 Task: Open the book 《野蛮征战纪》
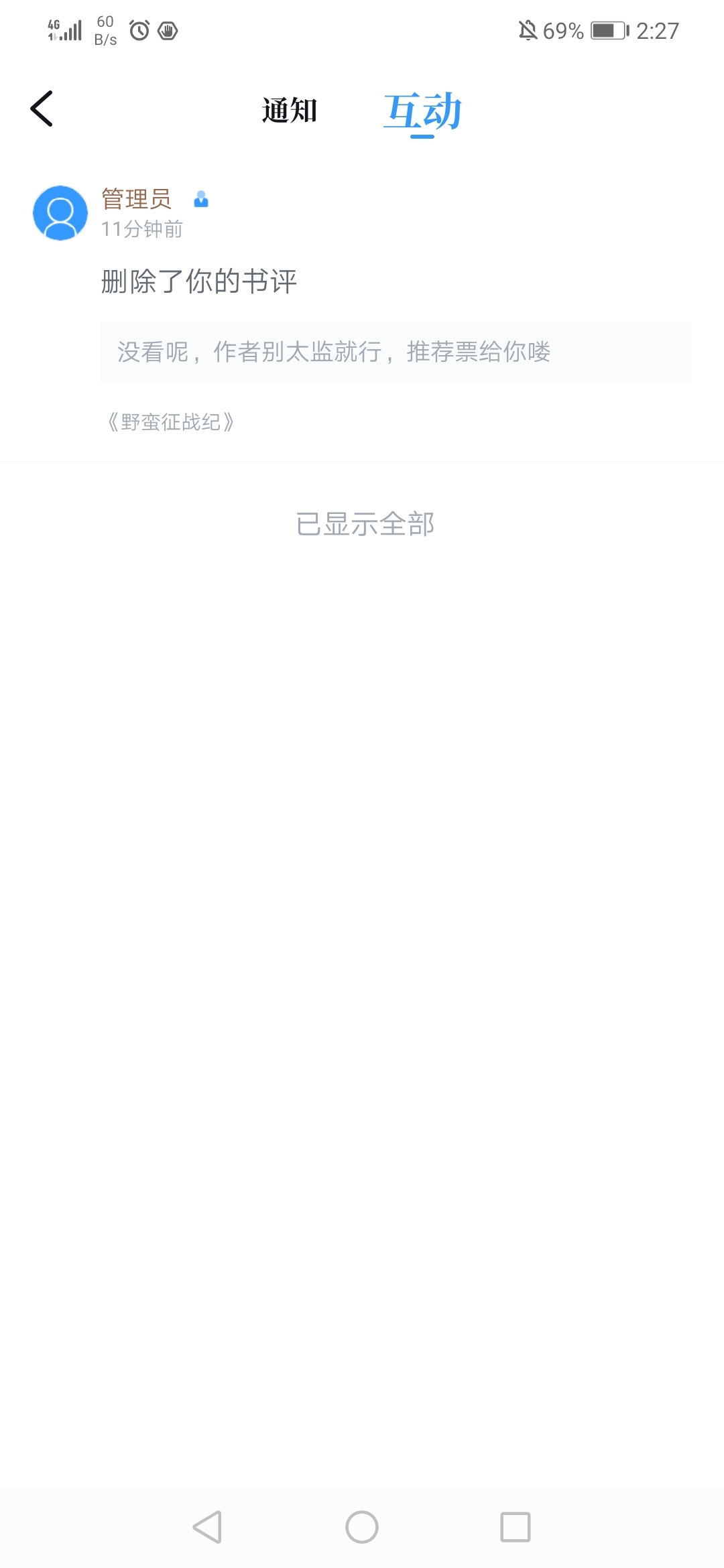click(x=170, y=422)
